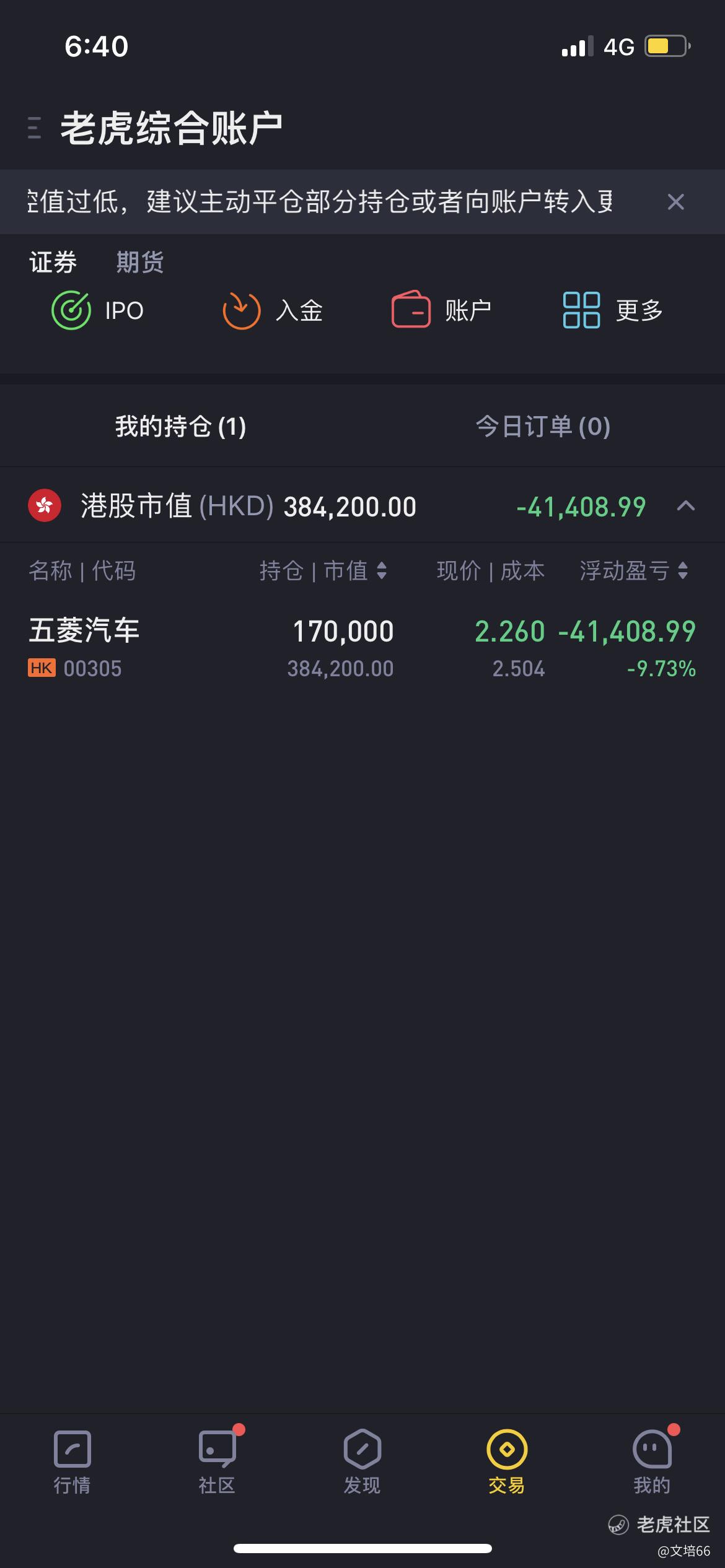725x1568 pixels.
Task: Switch to 今日订单 (0) tab
Action: point(543,426)
